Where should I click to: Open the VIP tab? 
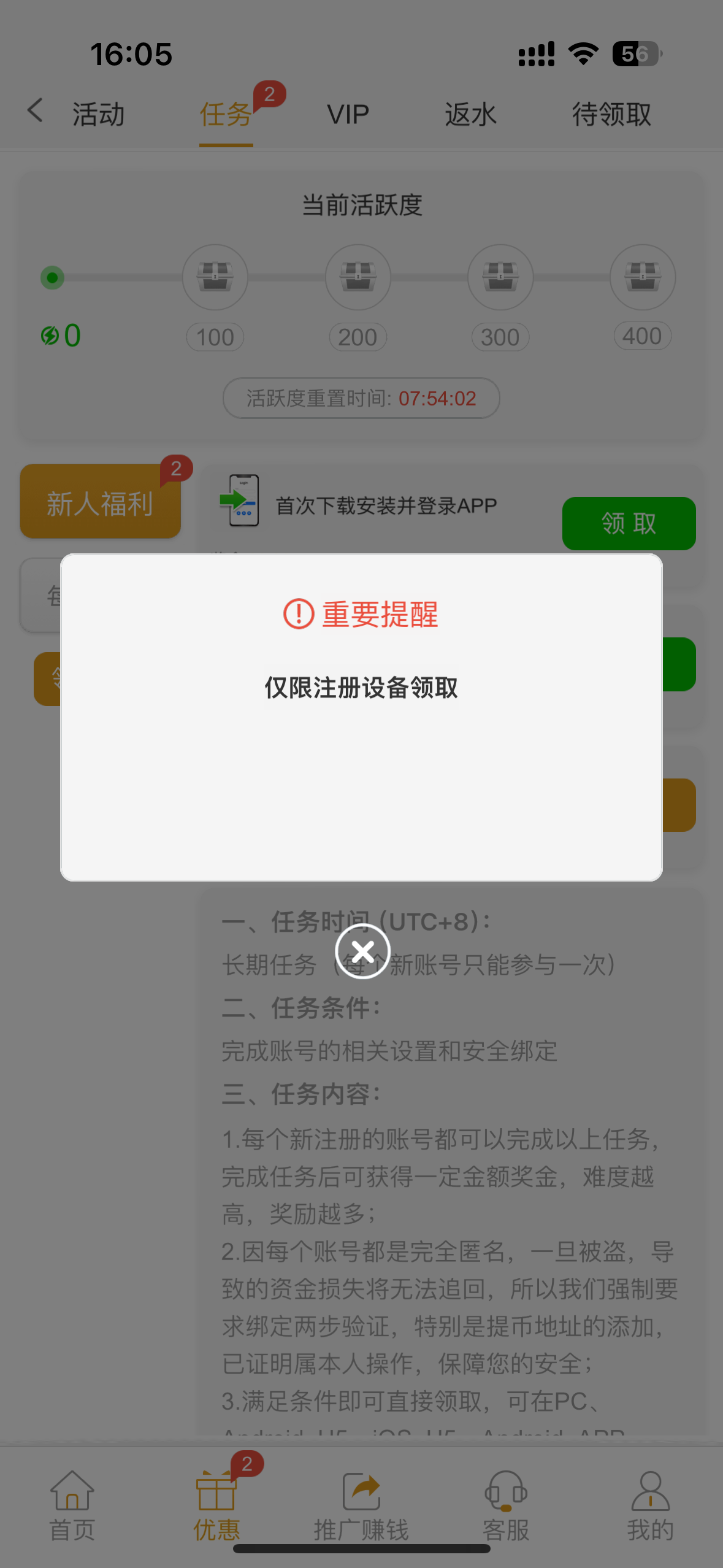[348, 115]
